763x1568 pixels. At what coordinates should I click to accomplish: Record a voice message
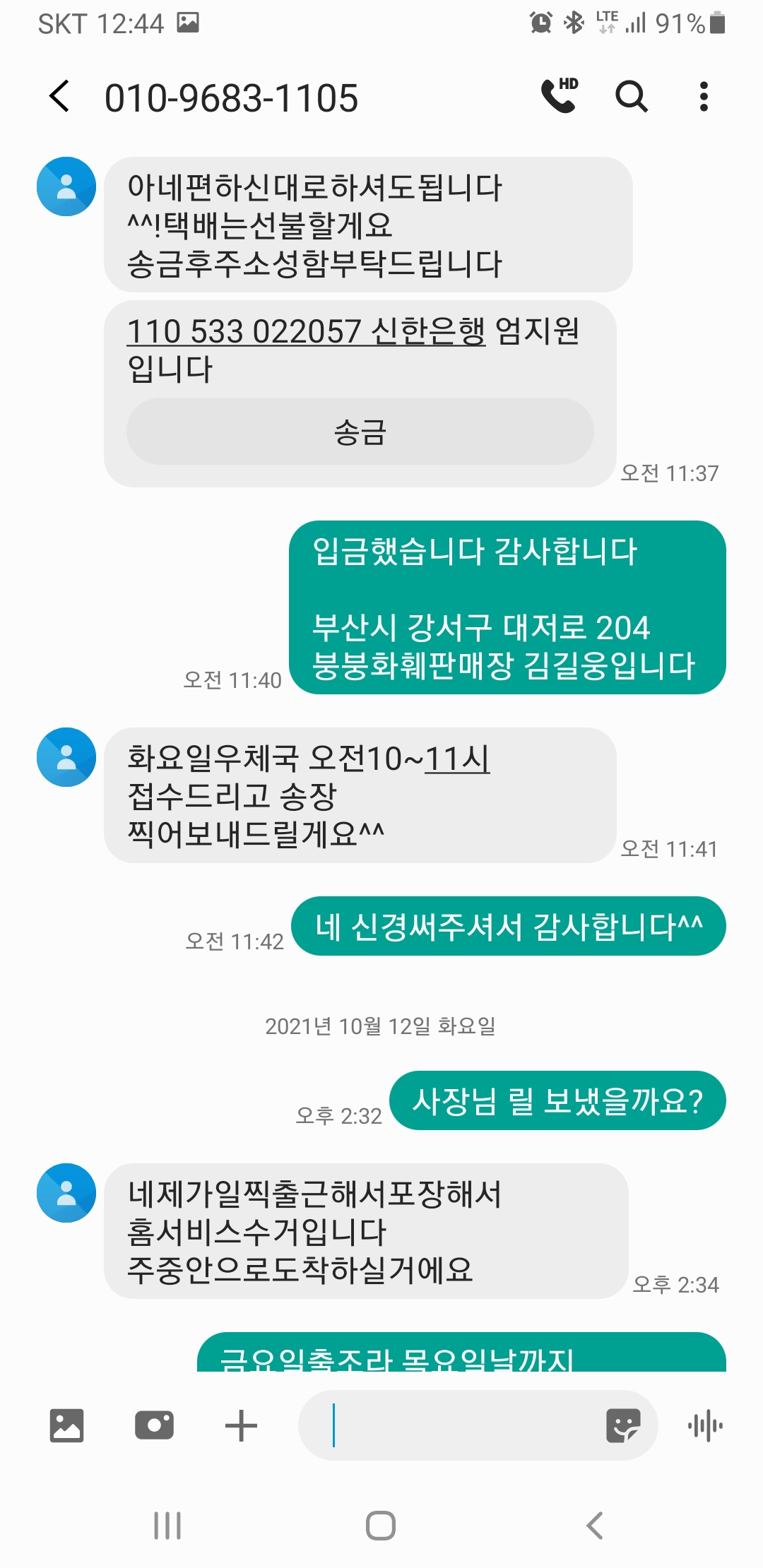pyautogui.click(x=705, y=1425)
